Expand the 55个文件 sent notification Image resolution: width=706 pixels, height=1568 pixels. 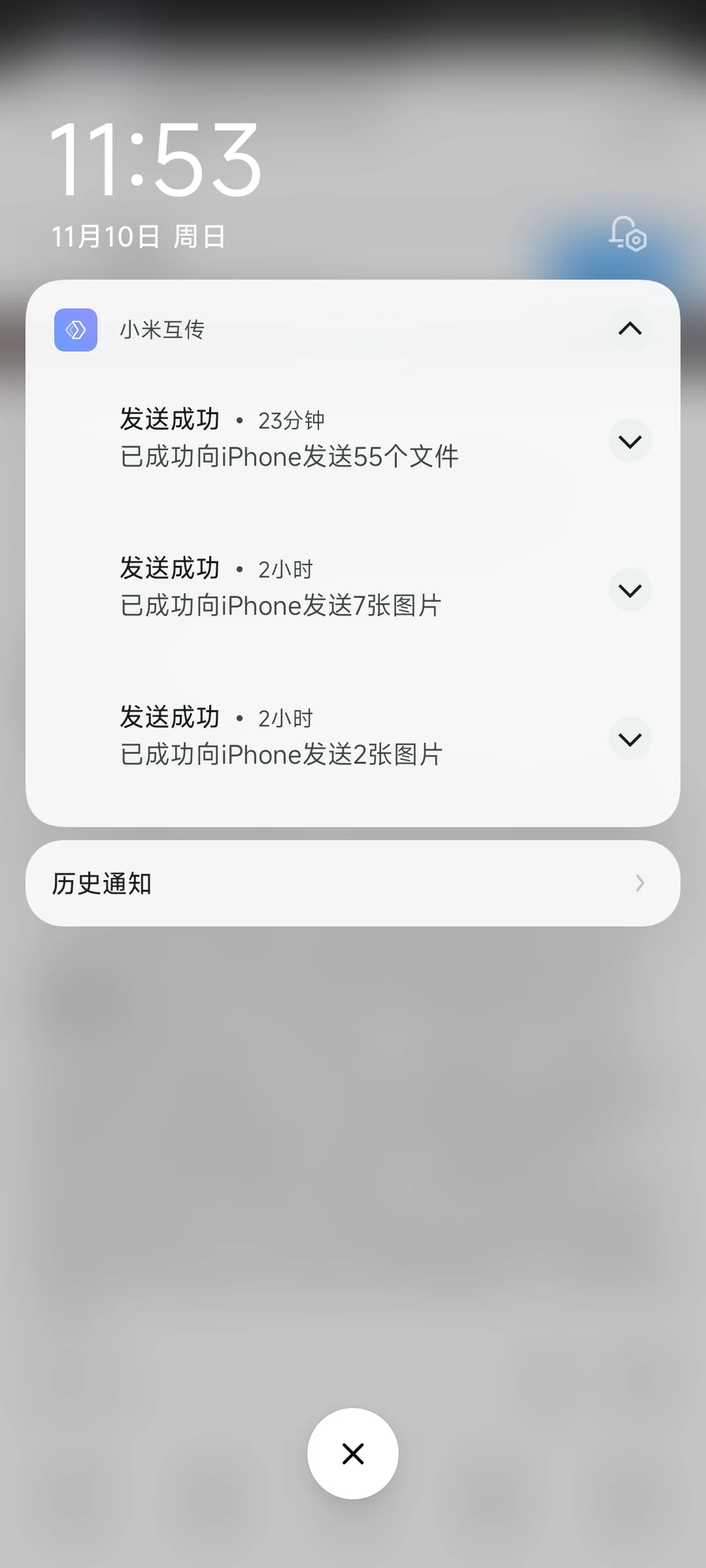coord(630,441)
